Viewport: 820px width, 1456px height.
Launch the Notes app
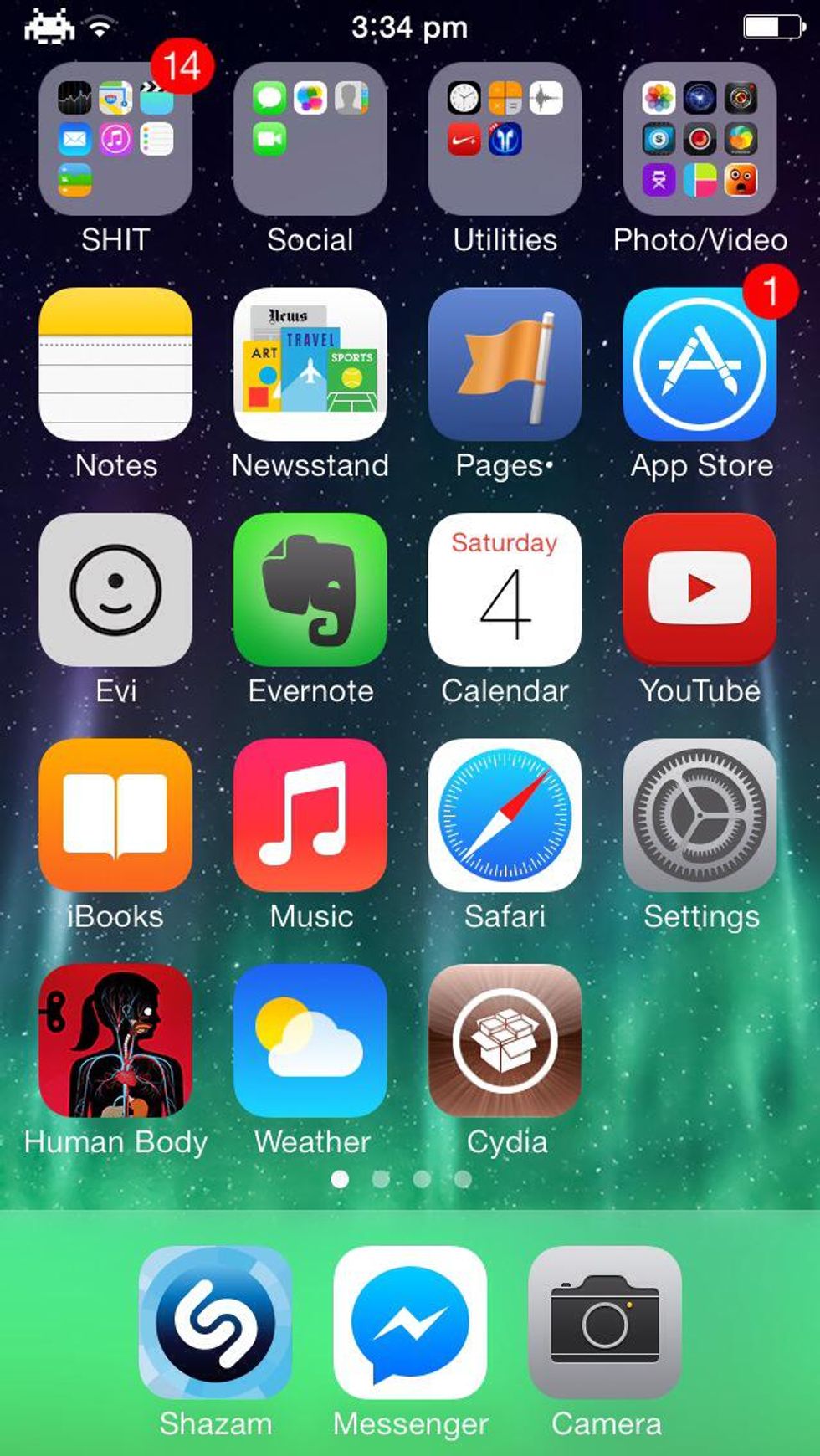click(x=115, y=365)
